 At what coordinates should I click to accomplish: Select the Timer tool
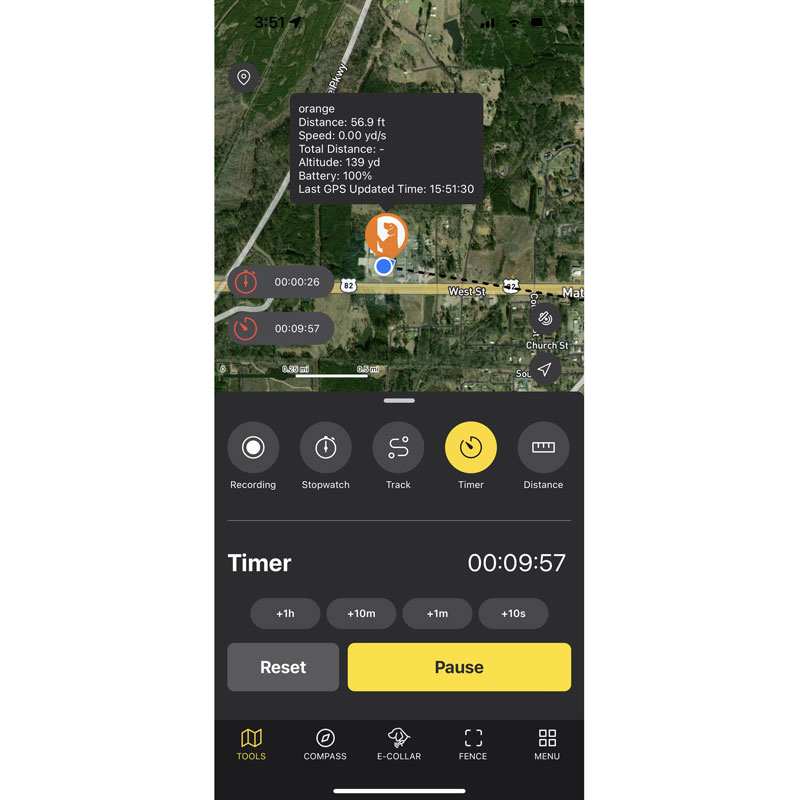[471, 448]
